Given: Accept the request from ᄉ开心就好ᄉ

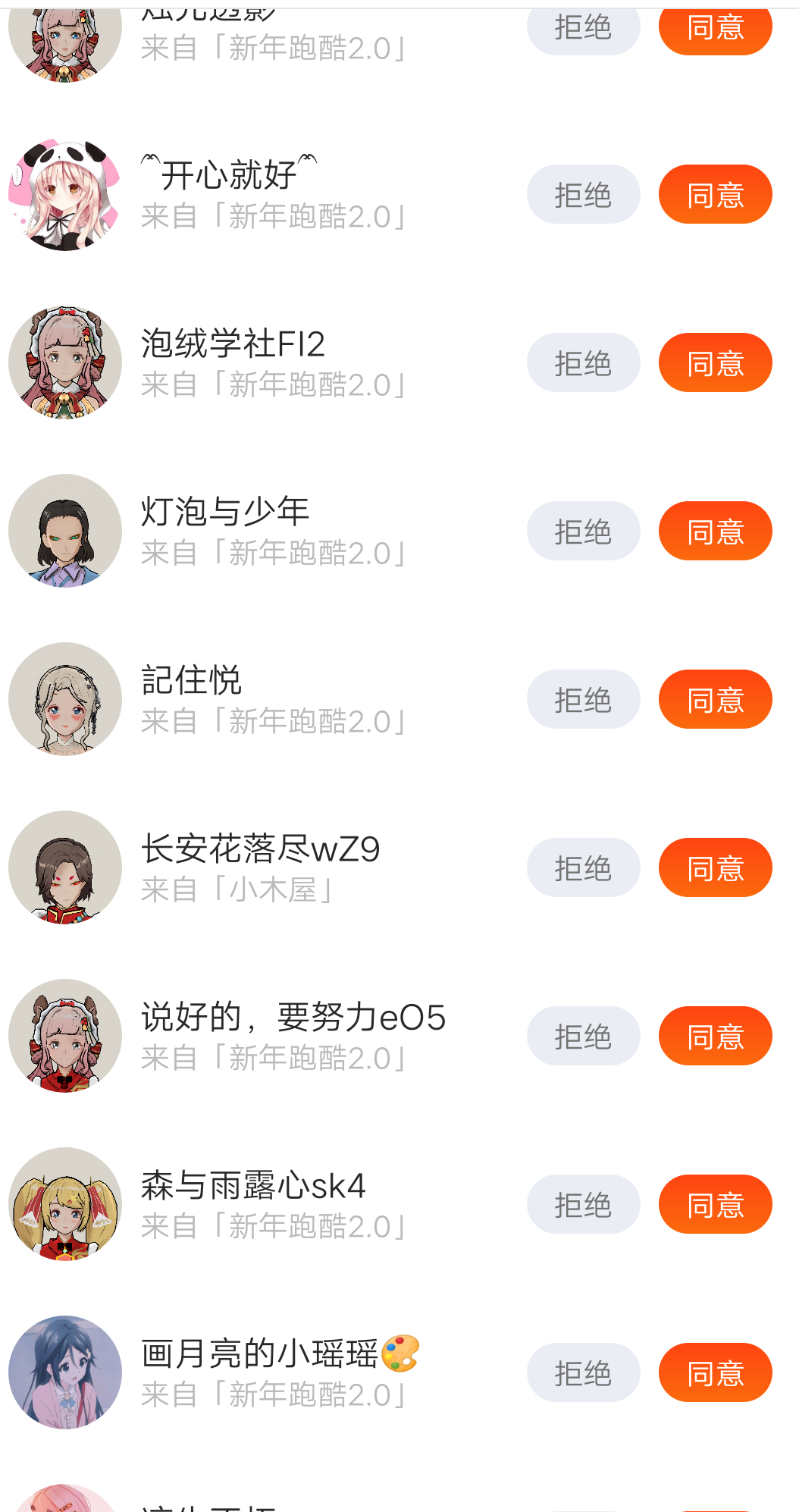Looking at the screenshot, I should point(715,195).
